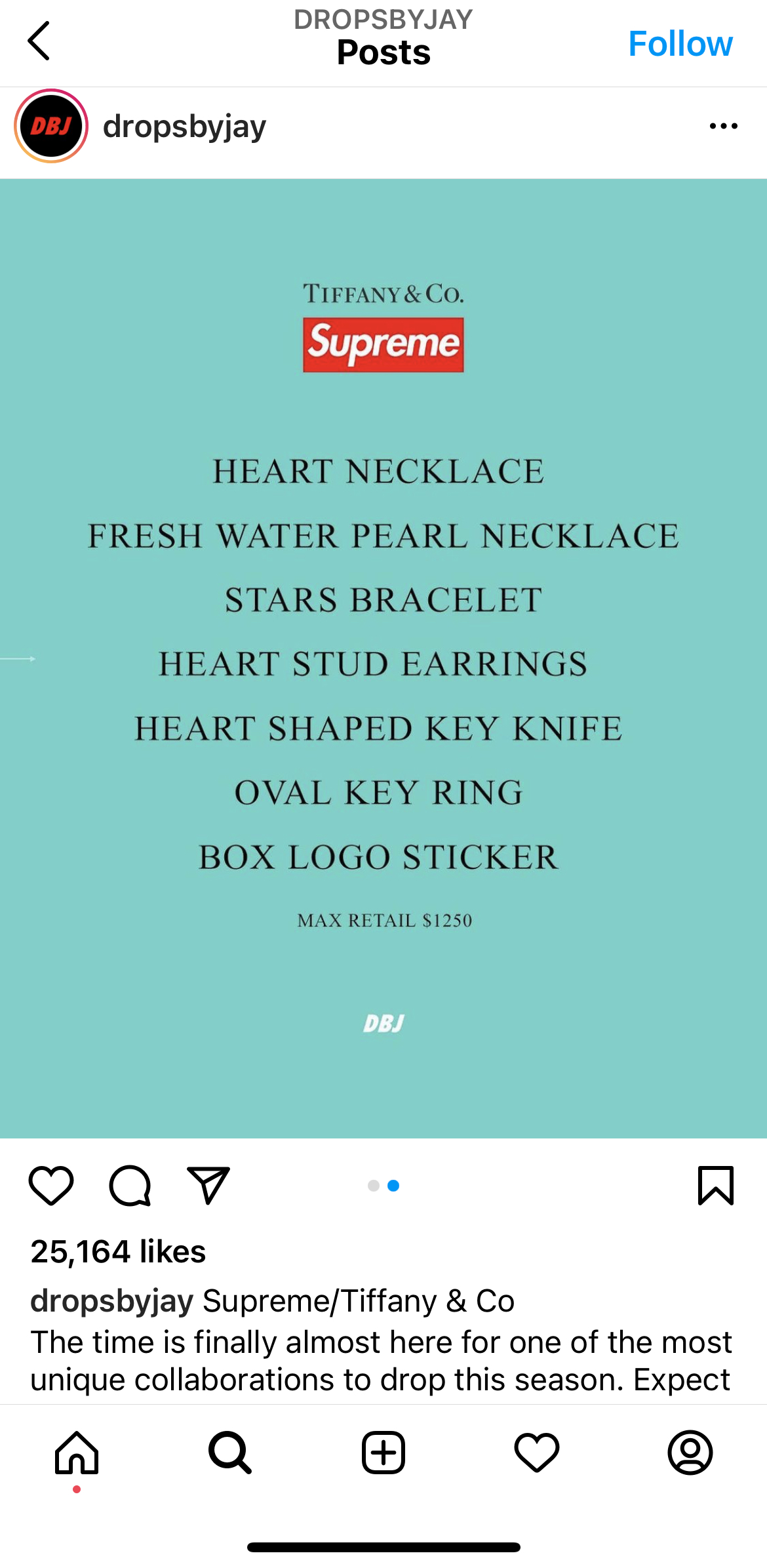This screenshot has height=1568, width=767.
Task: Open the activity heart tab
Action: 537,1453
